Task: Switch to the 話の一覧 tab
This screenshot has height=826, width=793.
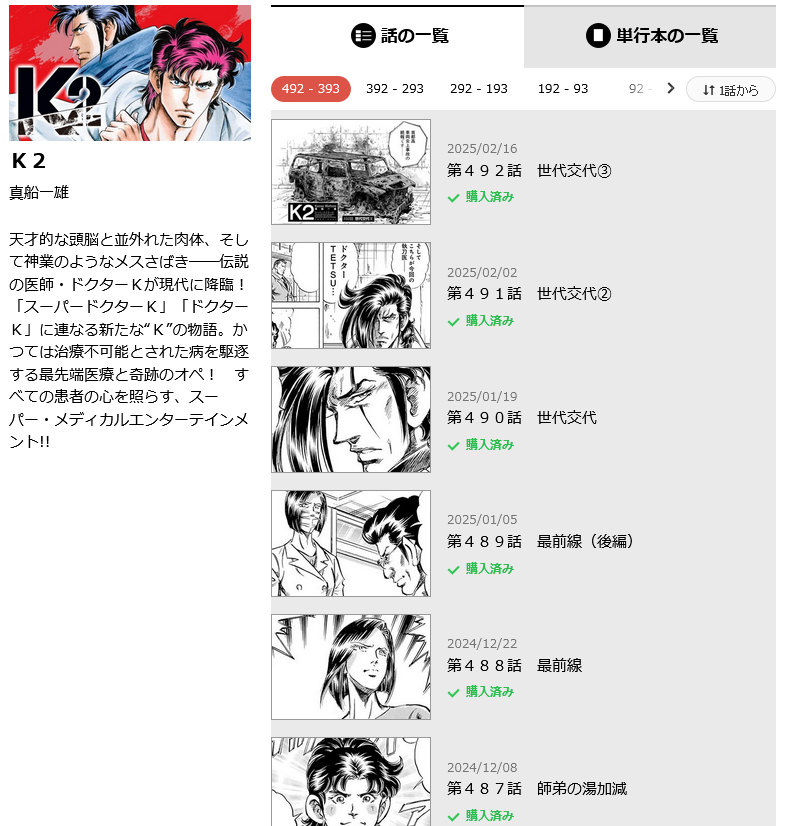Action: point(398,36)
